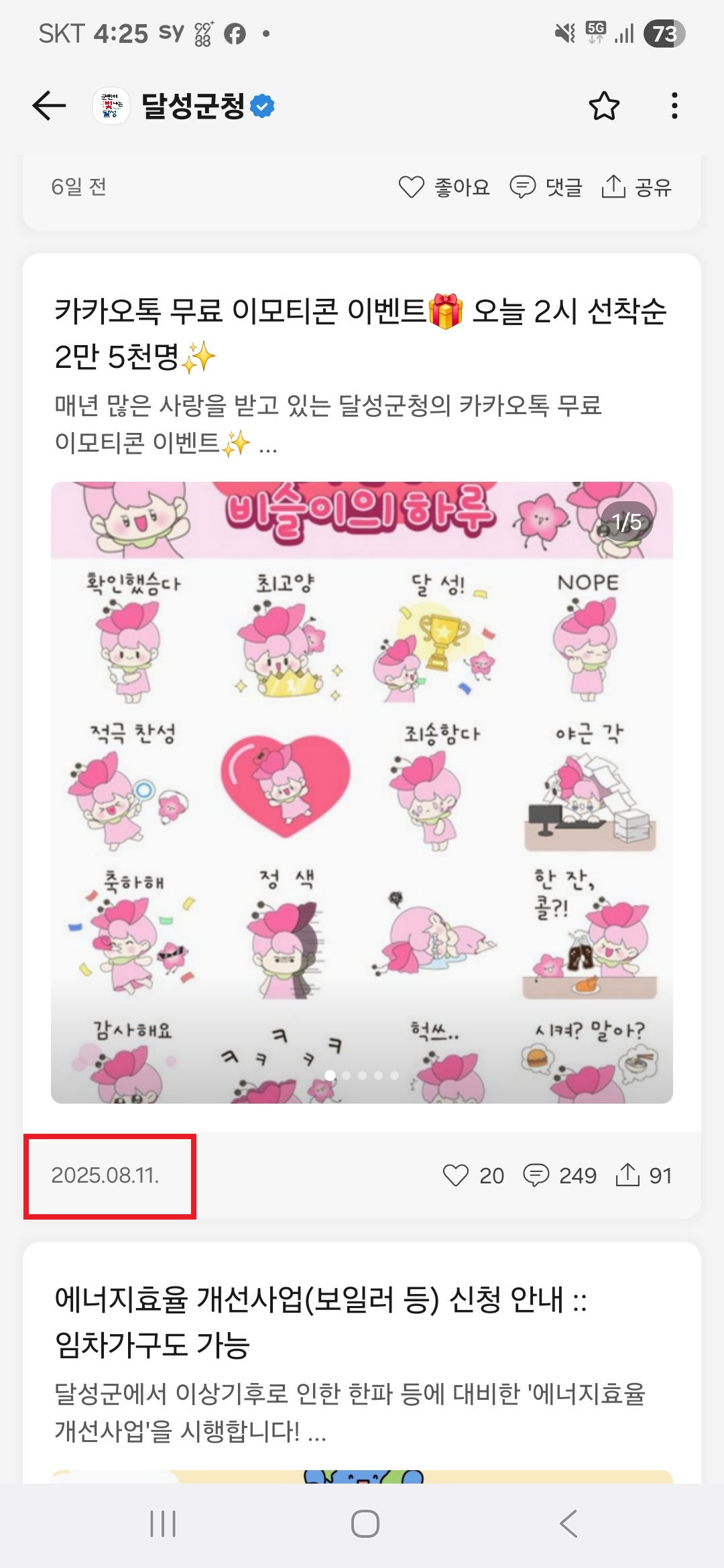
Task: Open 댓글 on the post from 6일 전
Action: click(x=546, y=187)
